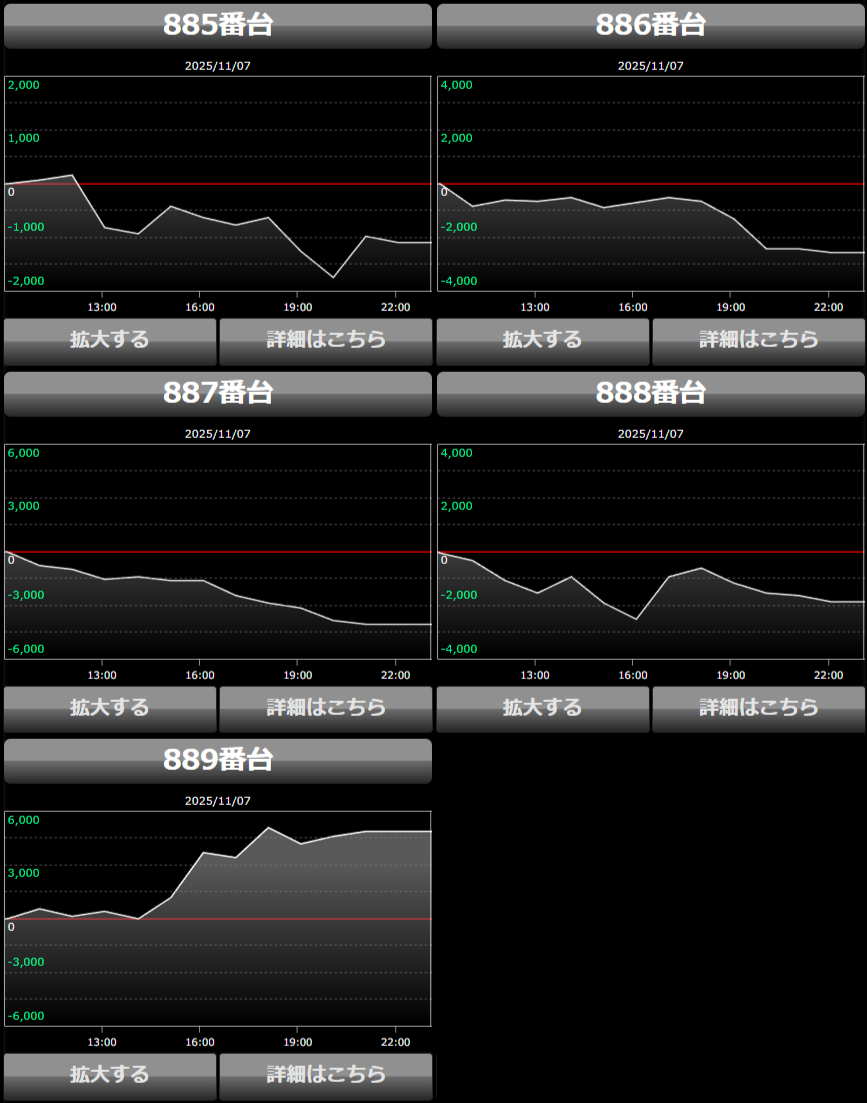Open 887番台 details via 詳細はこちら

(x=326, y=708)
